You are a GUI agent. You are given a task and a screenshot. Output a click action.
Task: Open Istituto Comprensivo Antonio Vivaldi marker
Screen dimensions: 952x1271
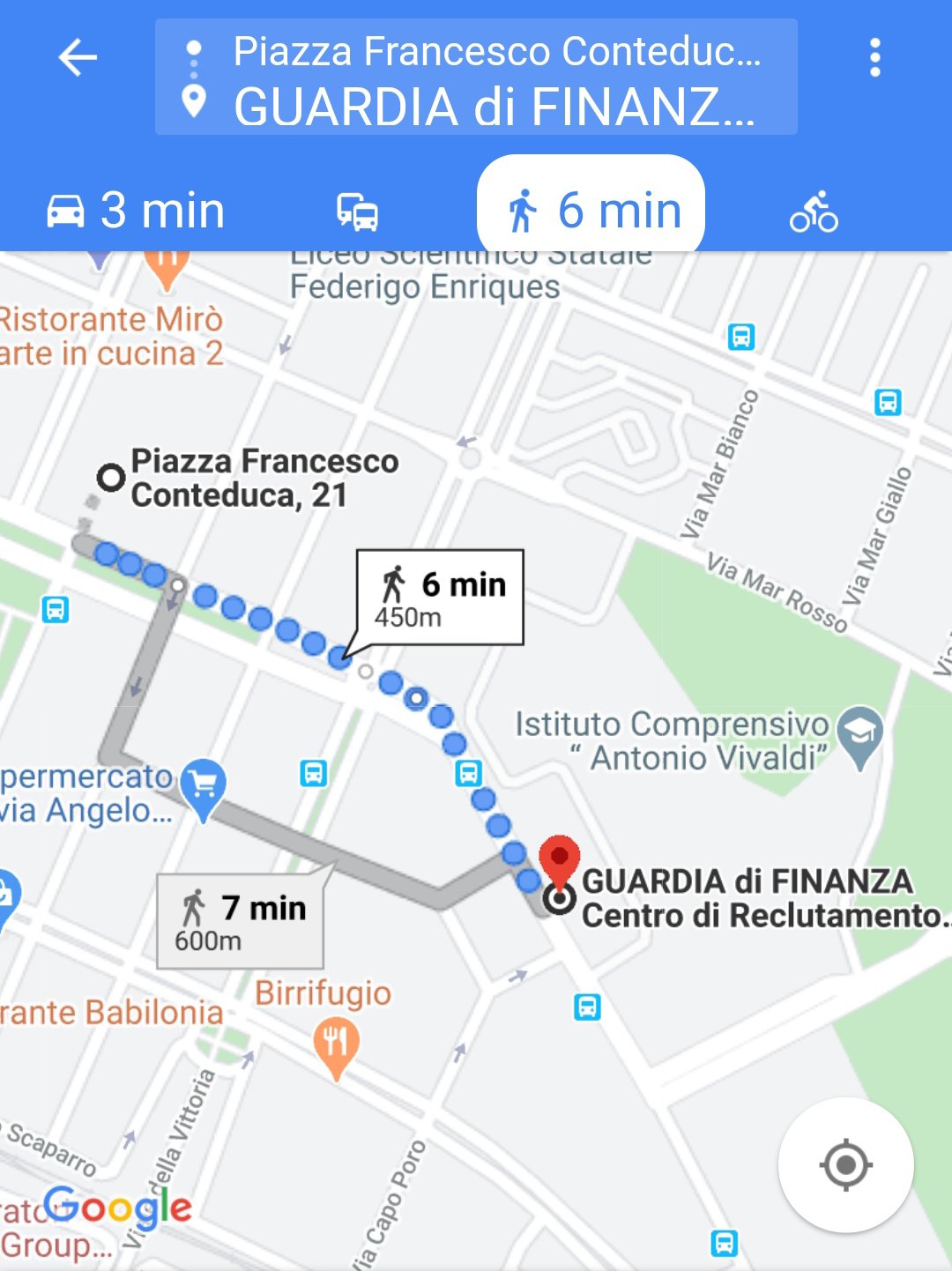(859, 733)
